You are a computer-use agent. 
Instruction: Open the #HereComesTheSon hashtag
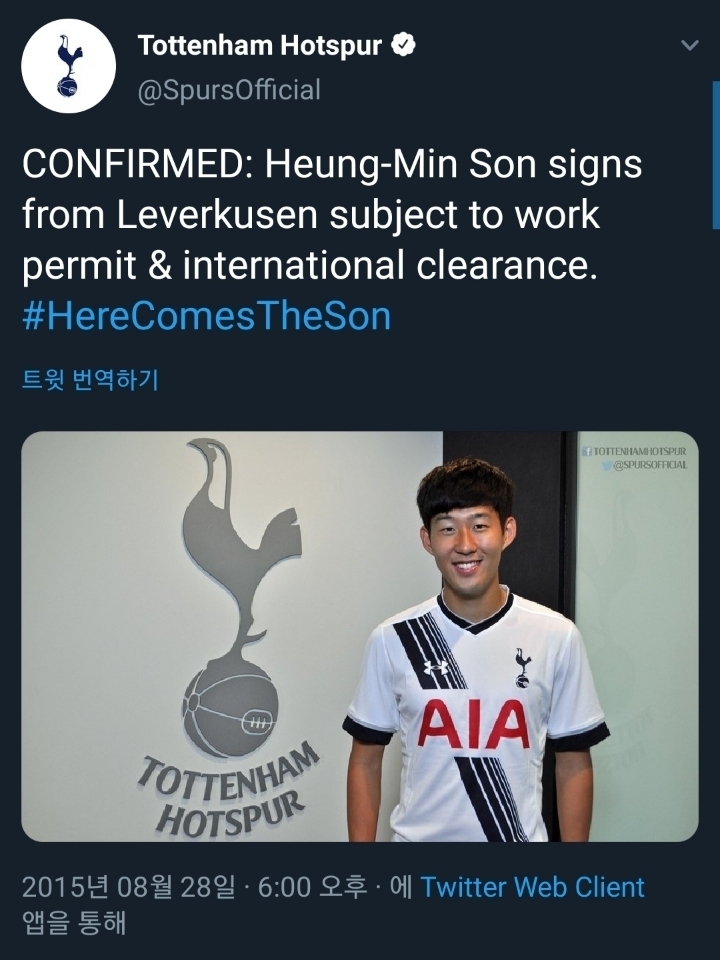click(x=206, y=316)
